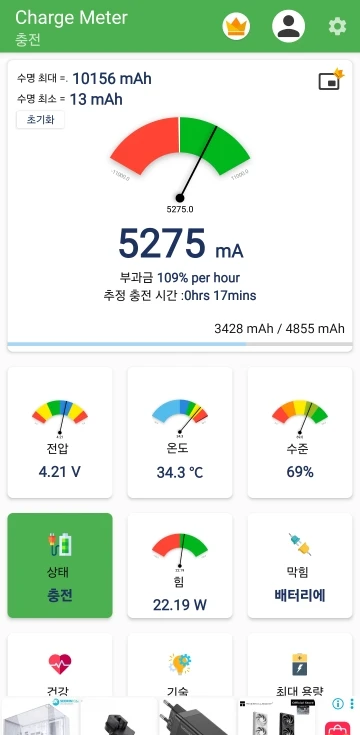Open the 온도 34.3 °C card
Screen dimensions: 360x735
180,432
